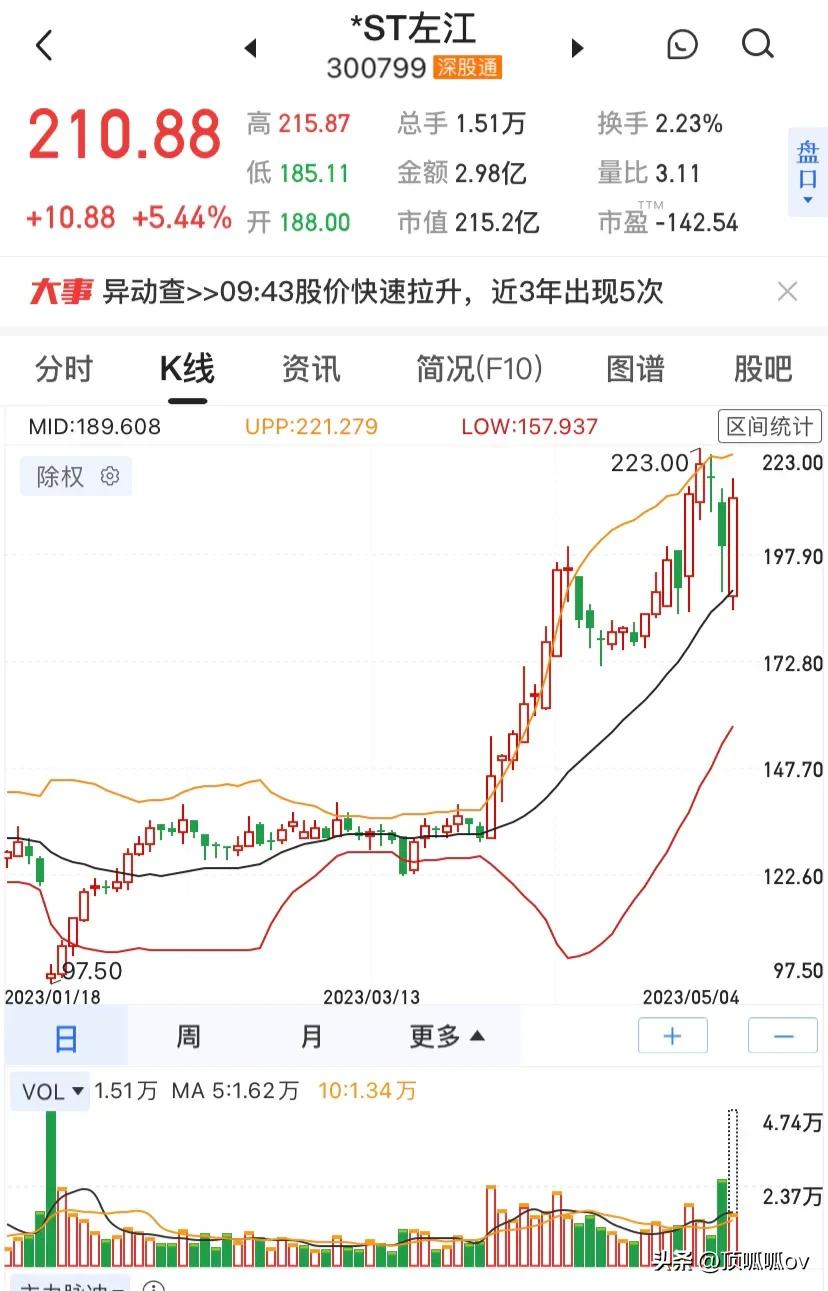The height and width of the screenshot is (1291, 828).
Task: Open search with the magnifier icon
Action: pos(757,45)
